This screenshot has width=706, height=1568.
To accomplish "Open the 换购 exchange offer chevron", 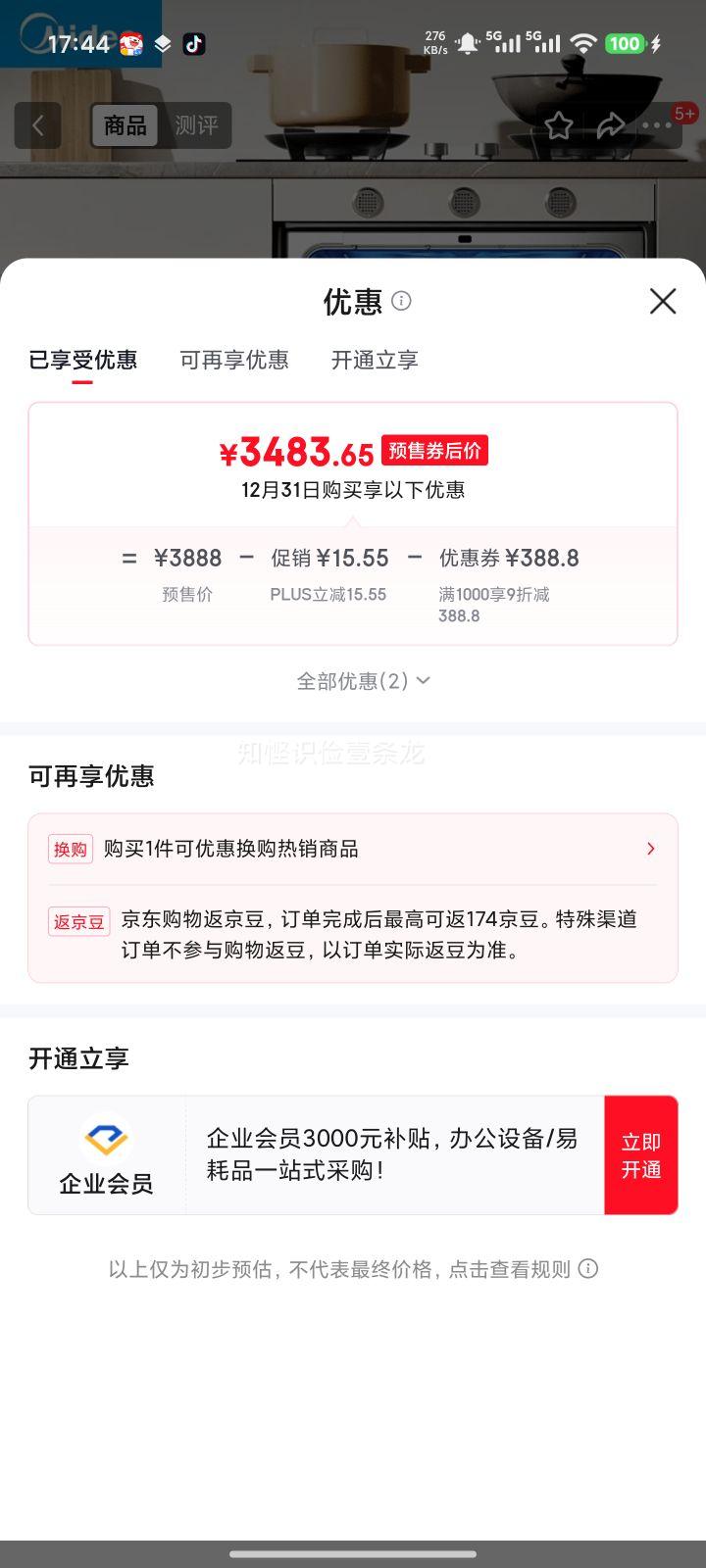I will pos(650,848).
